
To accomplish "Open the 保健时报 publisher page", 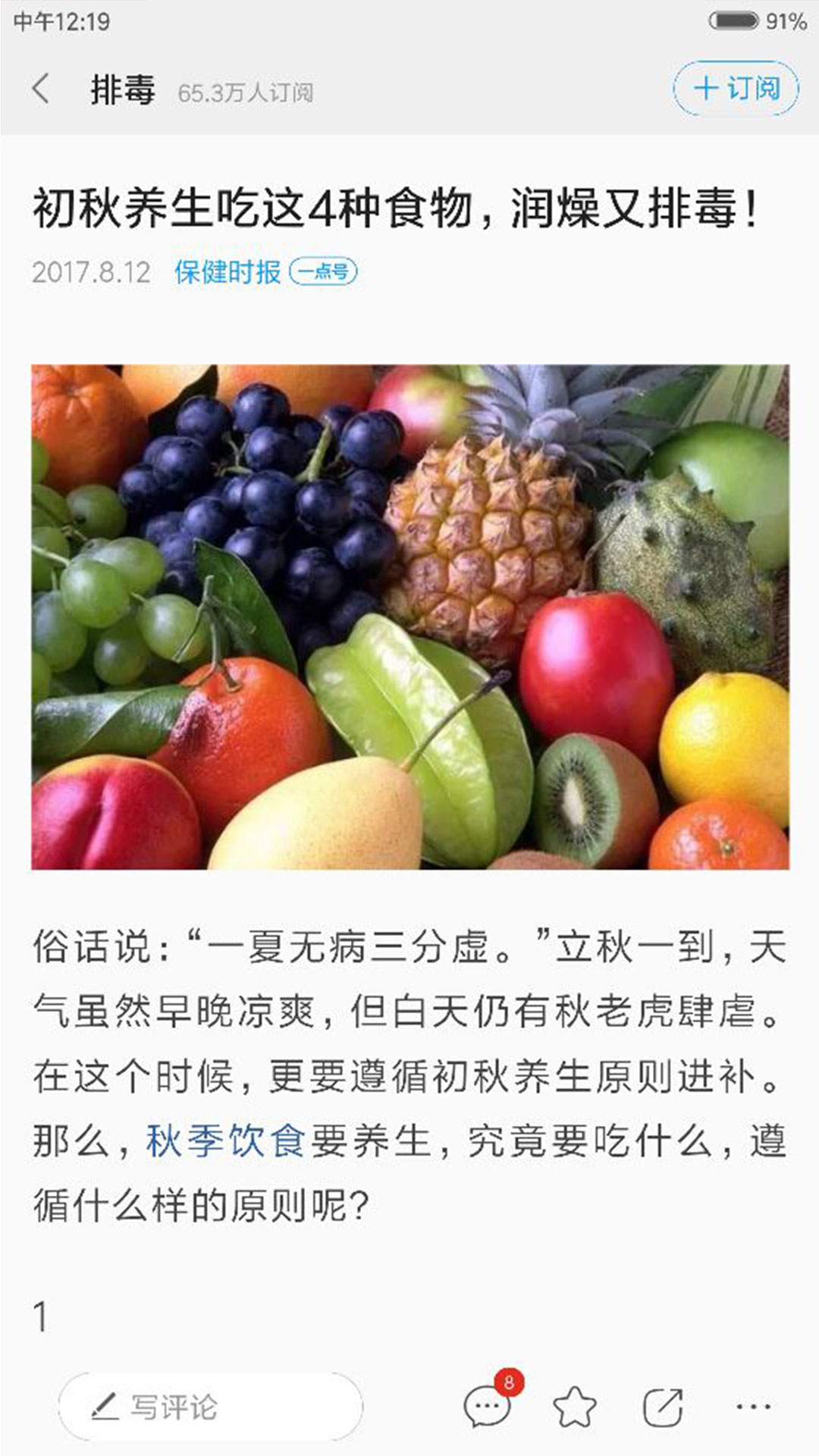I will 227,272.
